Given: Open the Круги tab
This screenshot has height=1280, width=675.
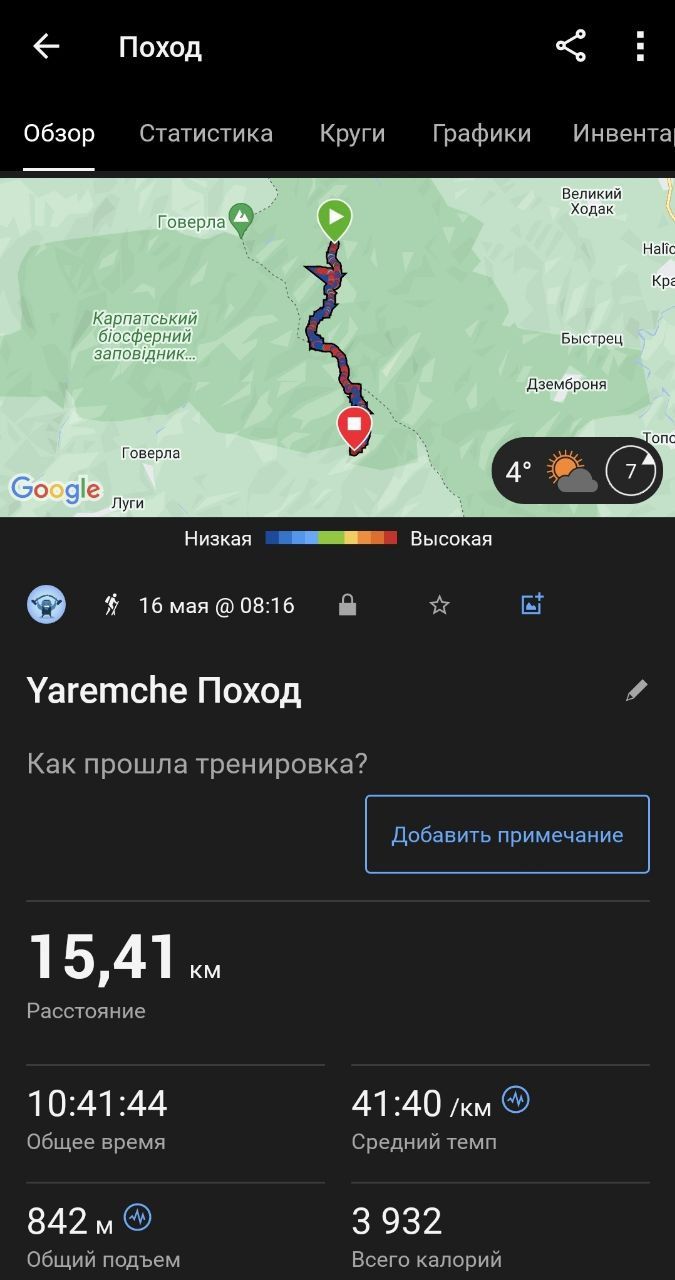Looking at the screenshot, I should (352, 134).
